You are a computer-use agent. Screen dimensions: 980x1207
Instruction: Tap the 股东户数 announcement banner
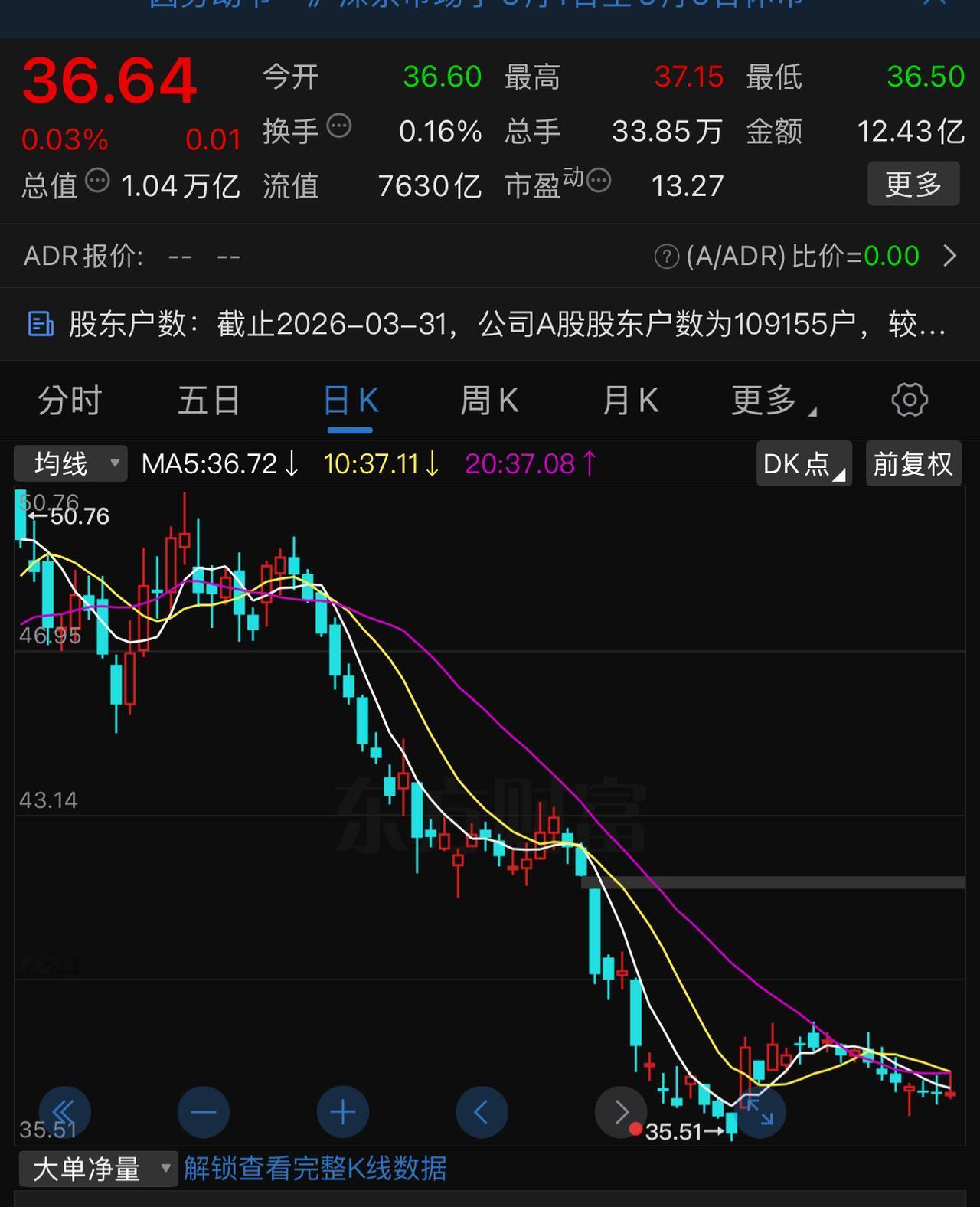(x=490, y=323)
